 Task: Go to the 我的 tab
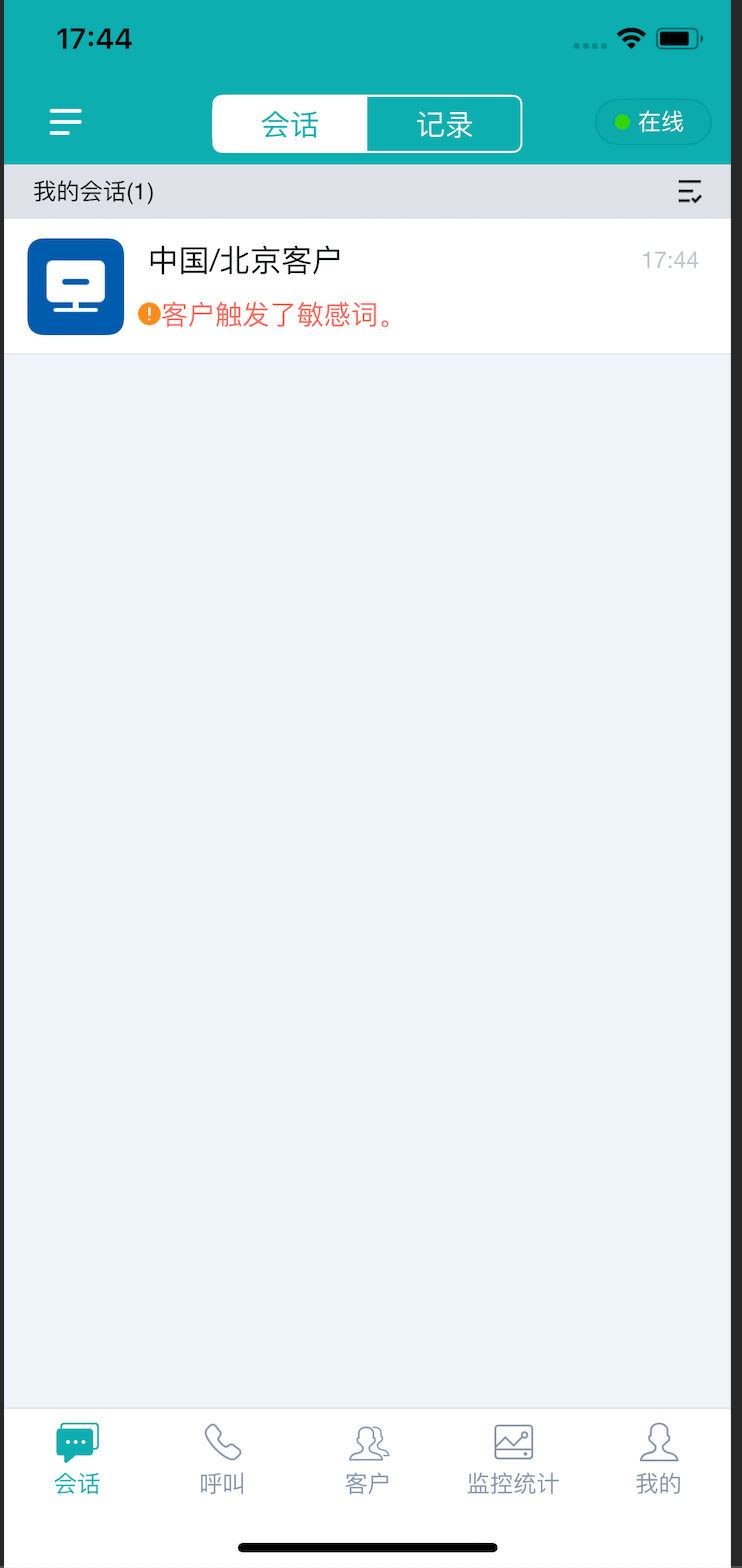click(x=657, y=1459)
